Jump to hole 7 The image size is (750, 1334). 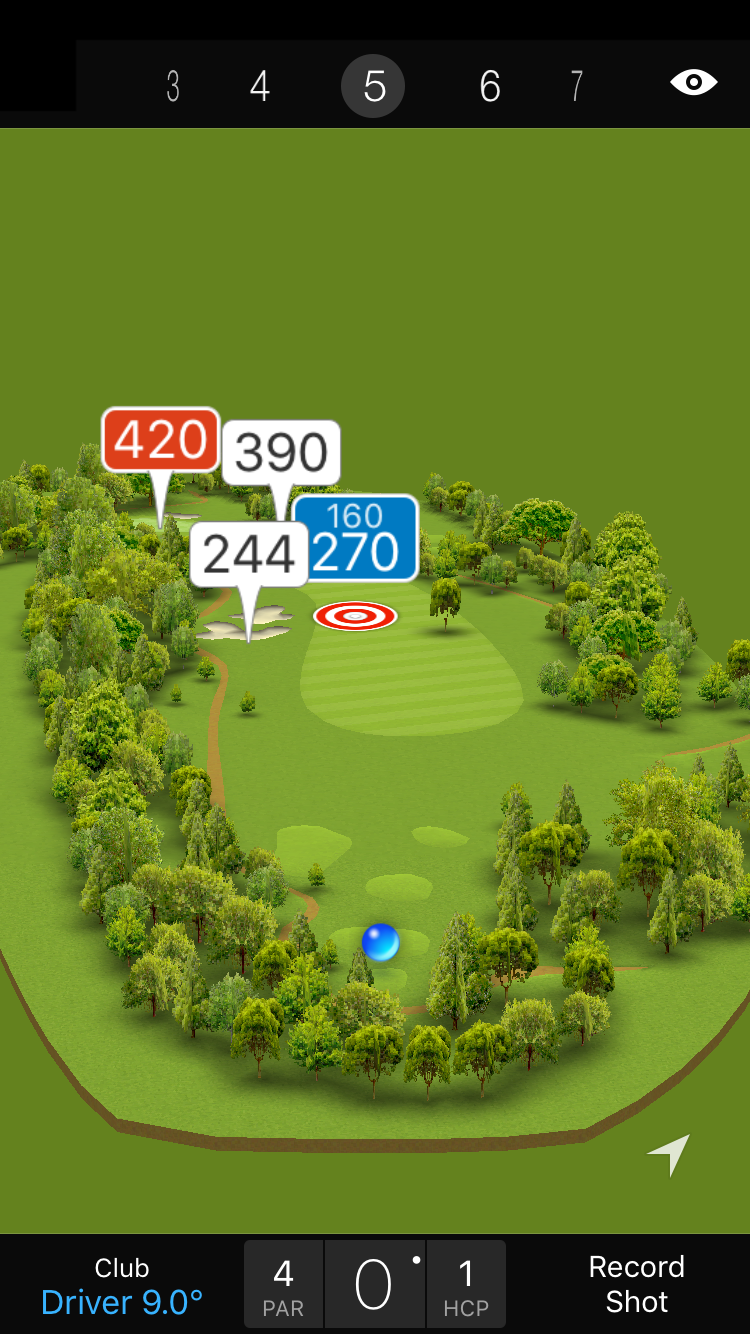point(576,87)
